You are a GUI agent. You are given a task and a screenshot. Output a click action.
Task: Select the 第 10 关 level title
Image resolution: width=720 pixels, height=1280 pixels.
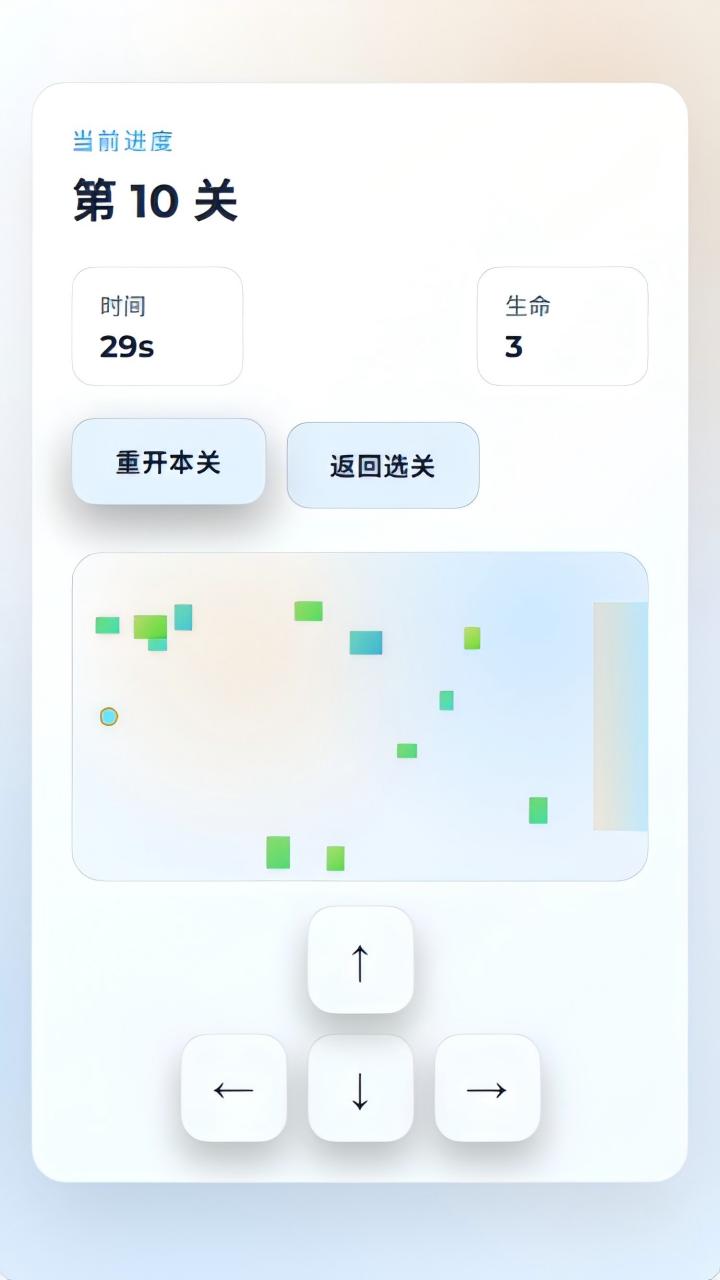coord(156,198)
